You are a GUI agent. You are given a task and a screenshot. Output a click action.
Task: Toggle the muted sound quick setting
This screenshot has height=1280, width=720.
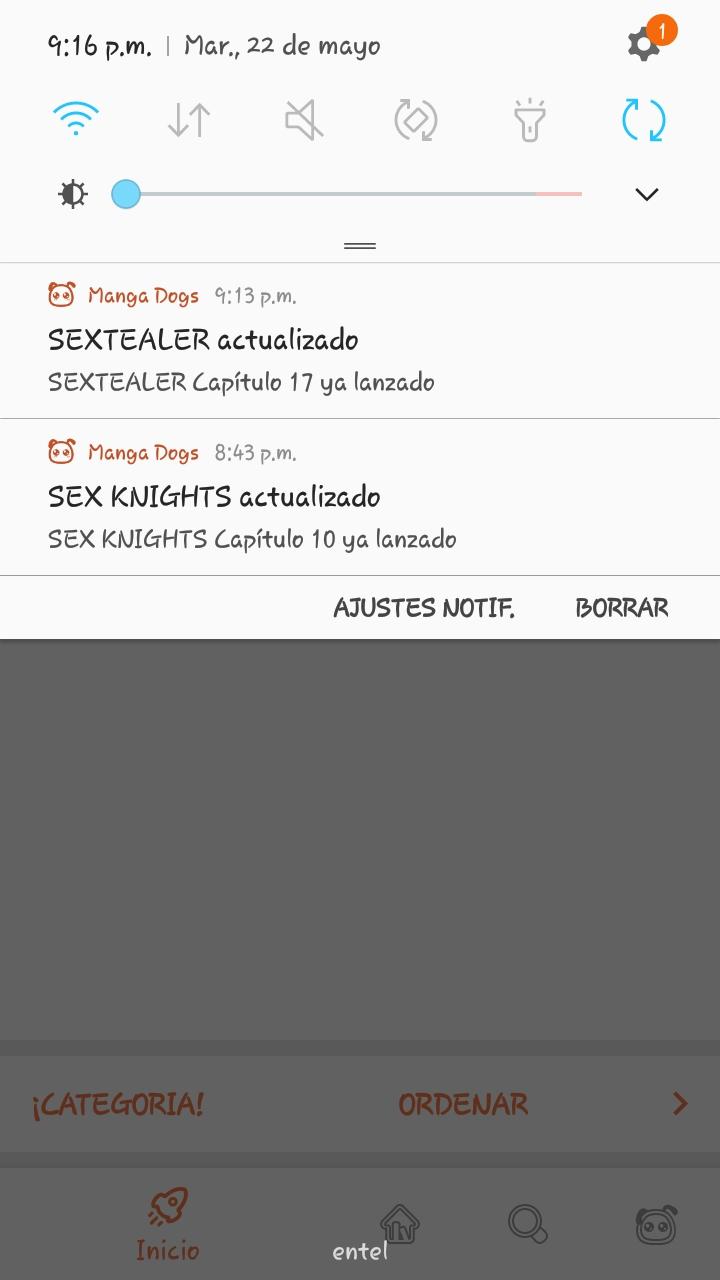pos(303,120)
